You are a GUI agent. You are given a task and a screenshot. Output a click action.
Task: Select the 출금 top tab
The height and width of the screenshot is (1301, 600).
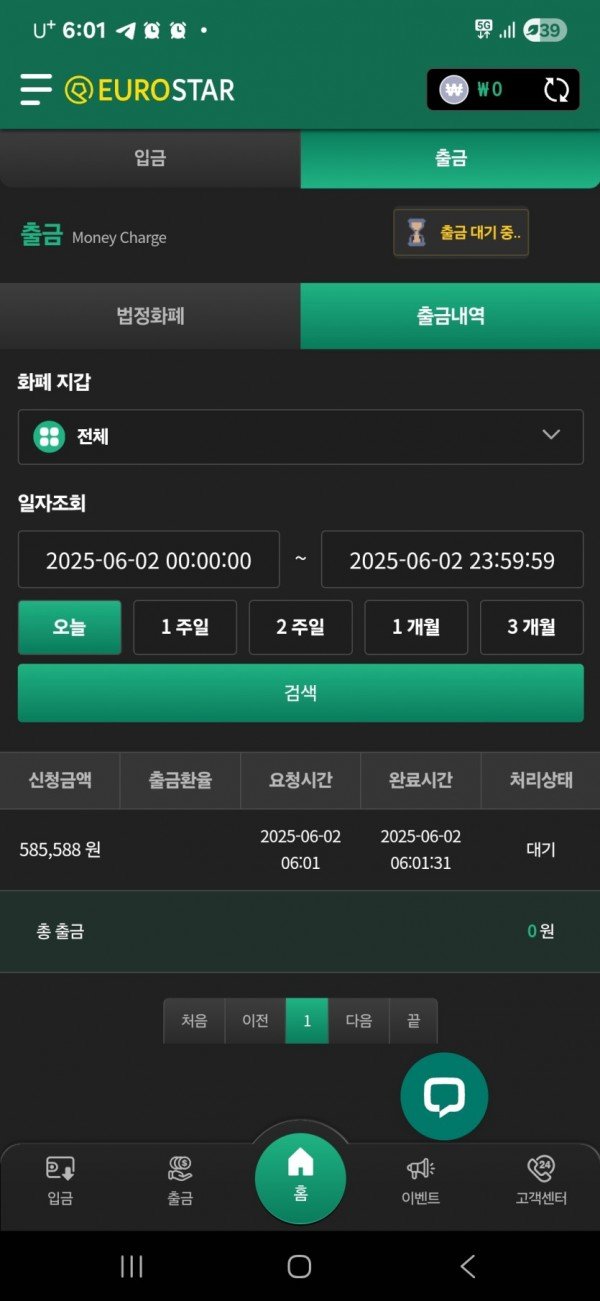[450, 158]
